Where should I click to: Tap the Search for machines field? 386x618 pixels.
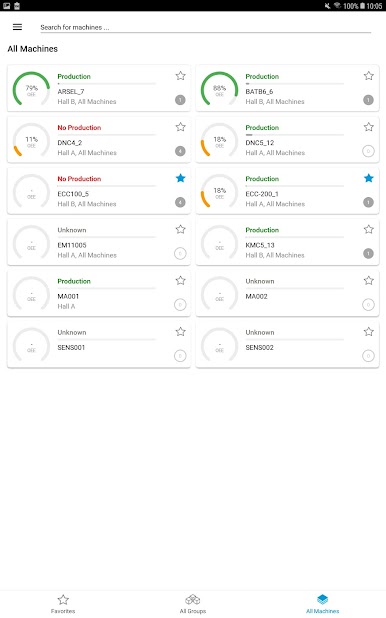[205, 27]
